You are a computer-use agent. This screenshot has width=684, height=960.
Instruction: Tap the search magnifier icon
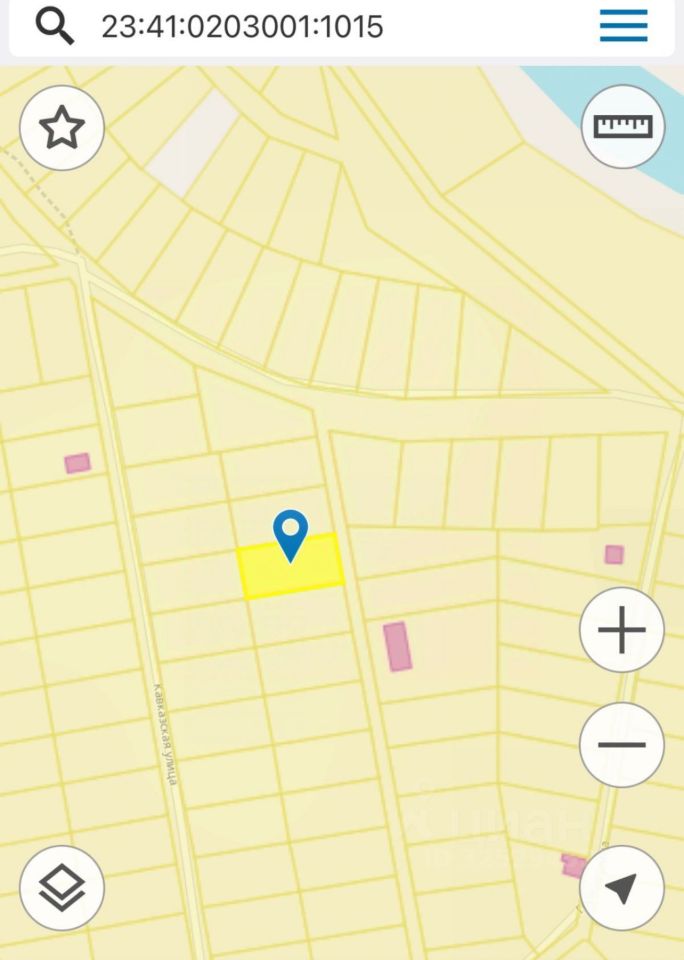click(x=55, y=26)
